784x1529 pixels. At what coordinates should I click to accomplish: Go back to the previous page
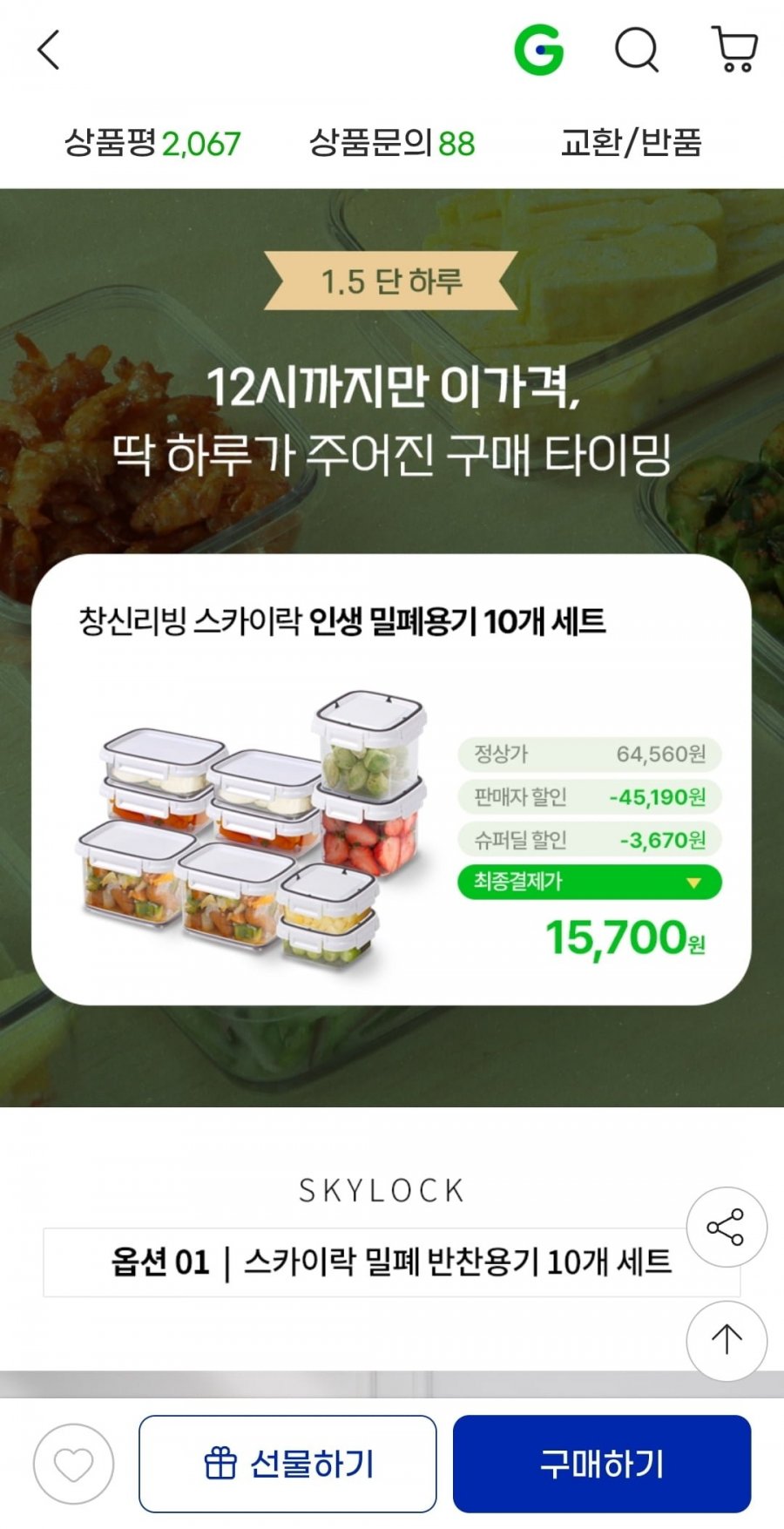point(50,50)
